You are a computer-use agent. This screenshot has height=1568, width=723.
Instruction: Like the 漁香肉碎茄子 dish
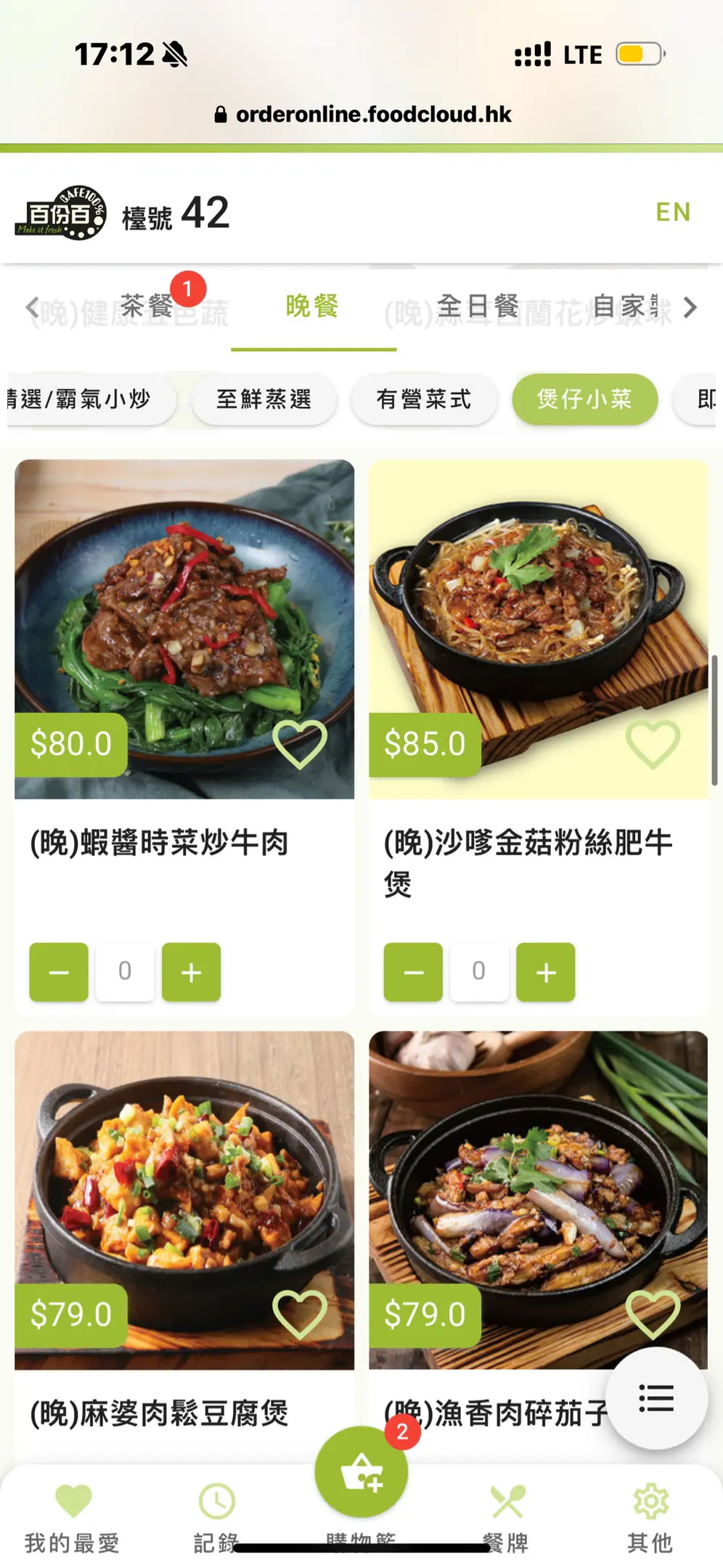click(x=653, y=1315)
